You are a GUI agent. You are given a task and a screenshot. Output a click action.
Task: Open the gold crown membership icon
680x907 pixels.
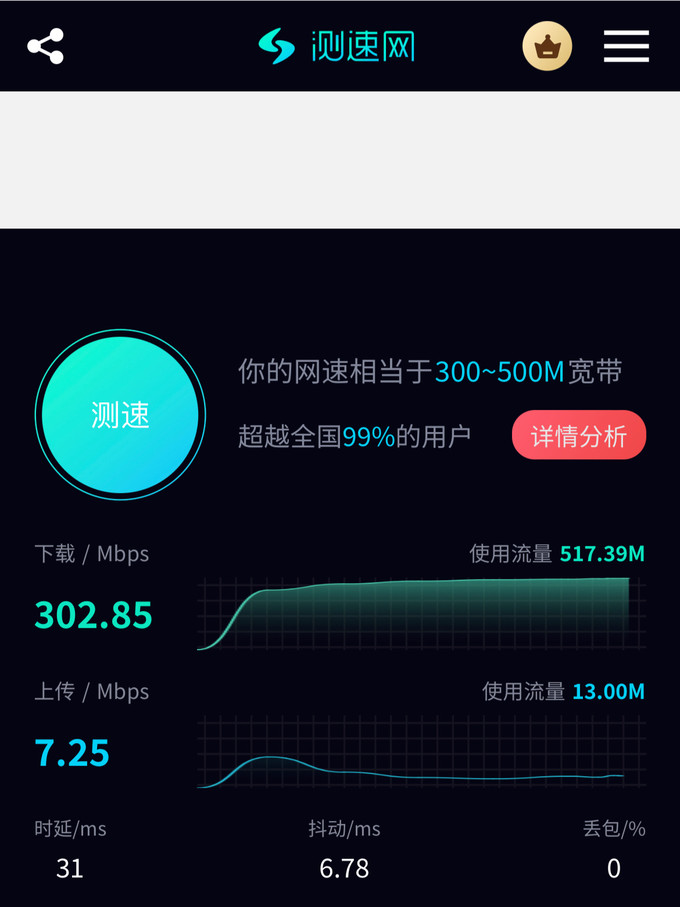click(x=547, y=46)
